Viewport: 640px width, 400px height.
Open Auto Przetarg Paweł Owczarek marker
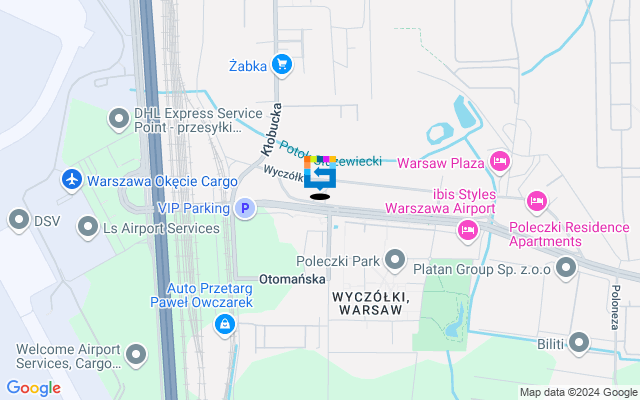click(x=226, y=324)
